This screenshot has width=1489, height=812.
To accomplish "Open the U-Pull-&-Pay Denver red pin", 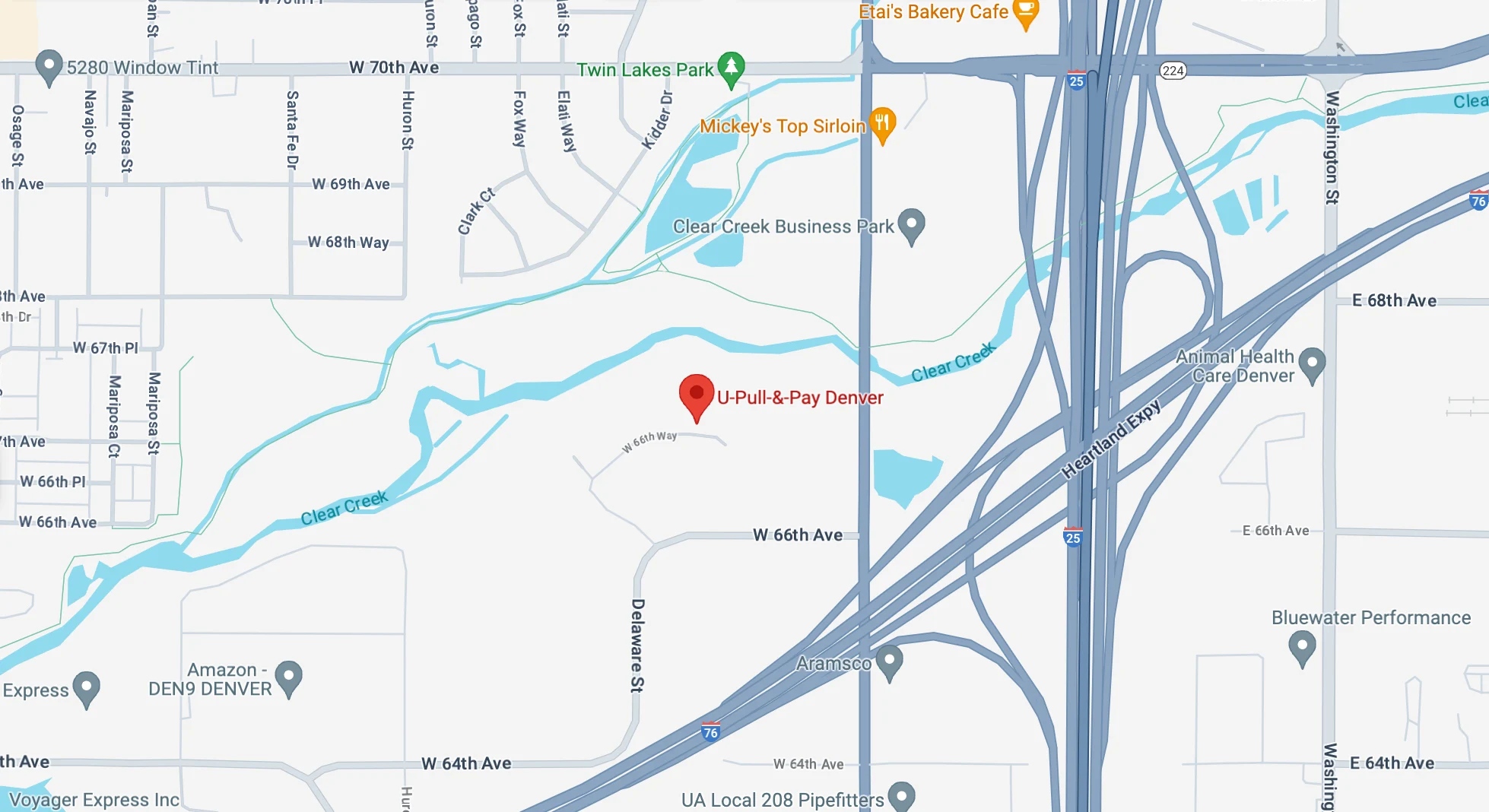I will [x=696, y=395].
